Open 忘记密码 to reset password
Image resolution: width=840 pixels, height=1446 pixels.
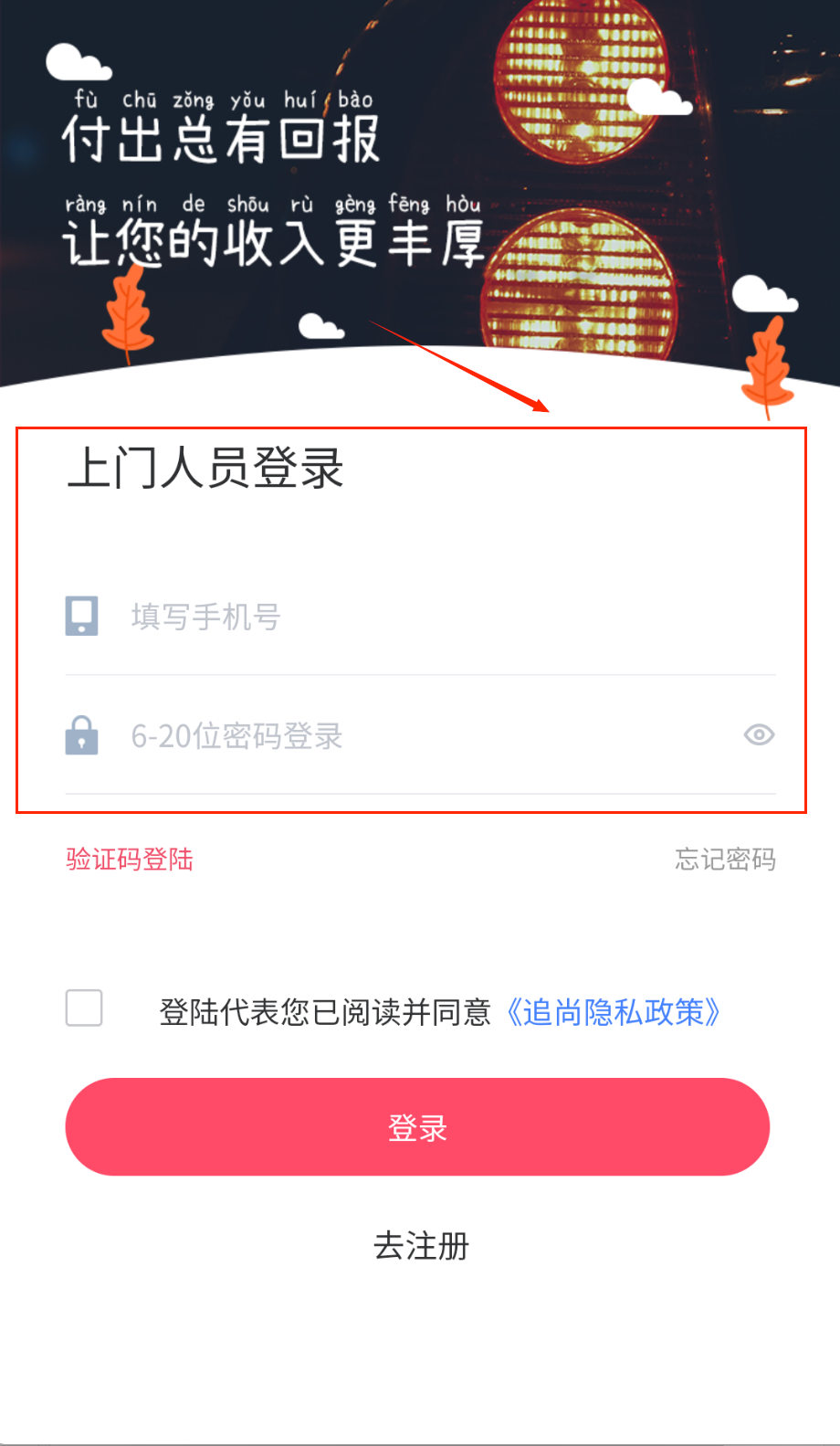725,860
